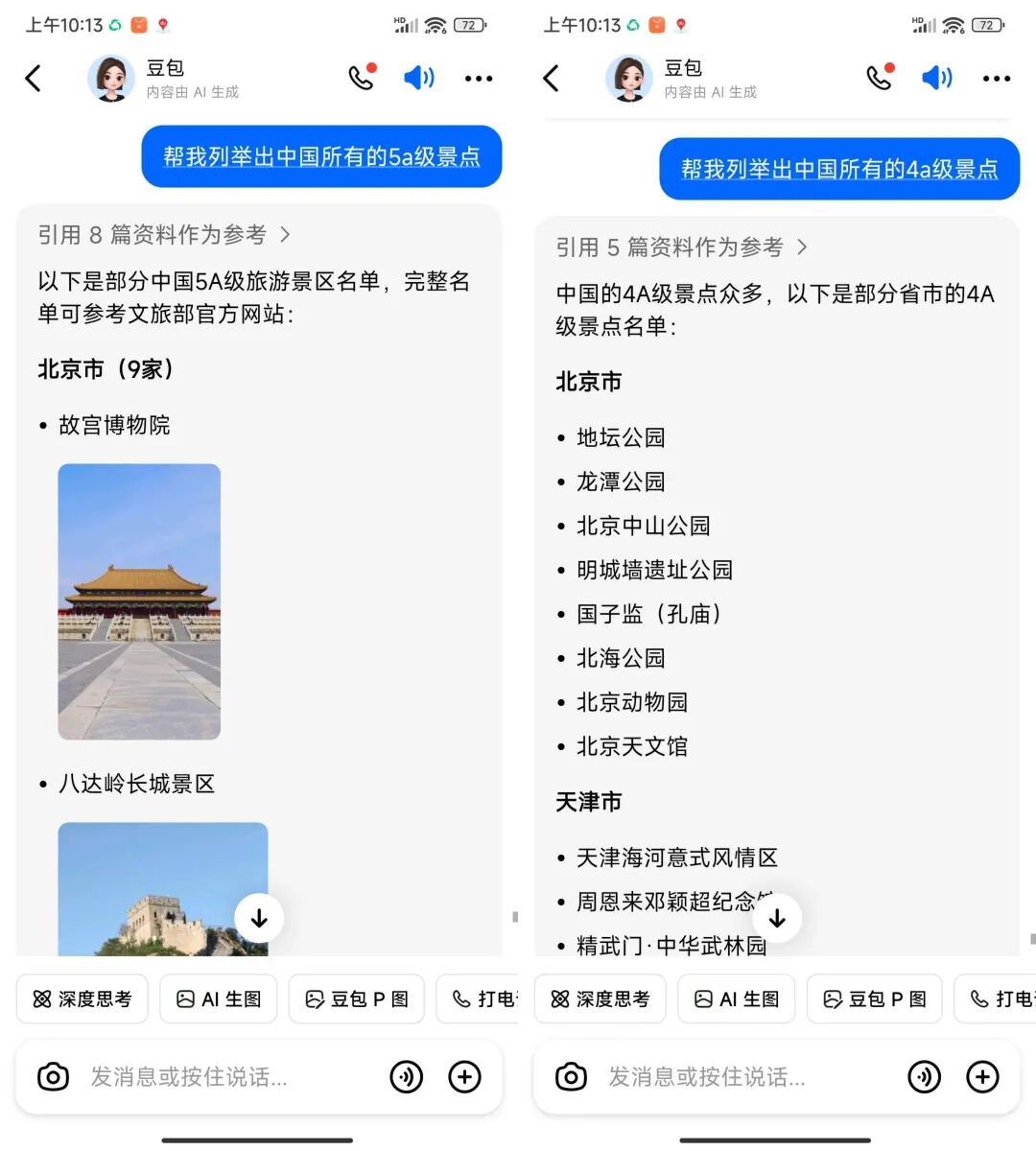1036x1151 pixels.
Task: Activate the AI 生图 feature
Action: pyautogui.click(x=218, y=998)
